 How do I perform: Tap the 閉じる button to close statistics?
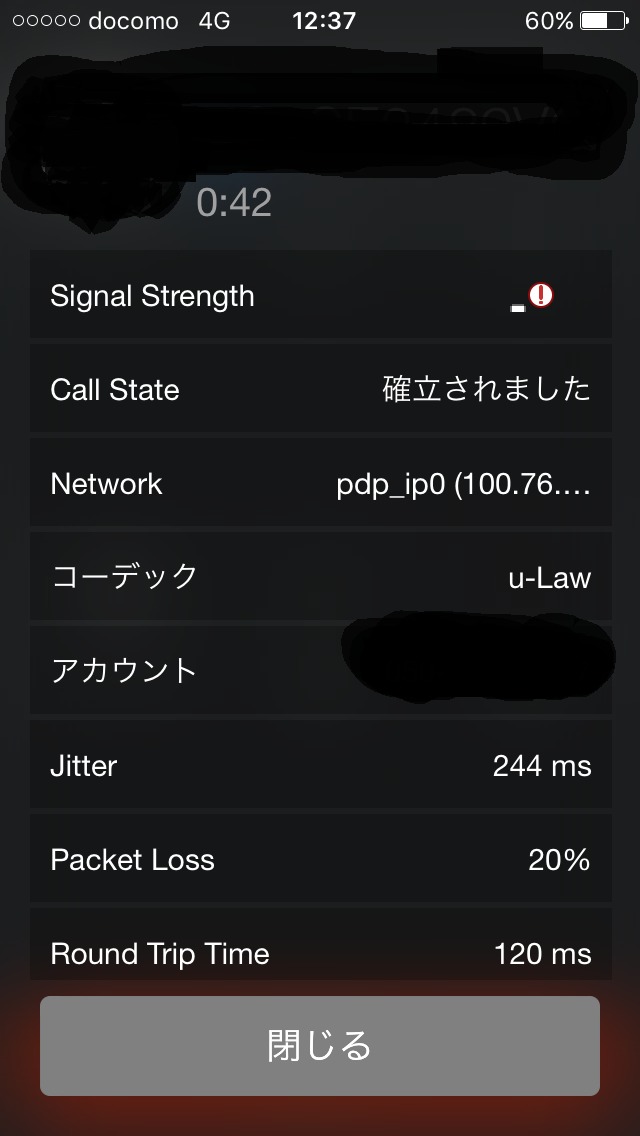tap(320, 1045)
